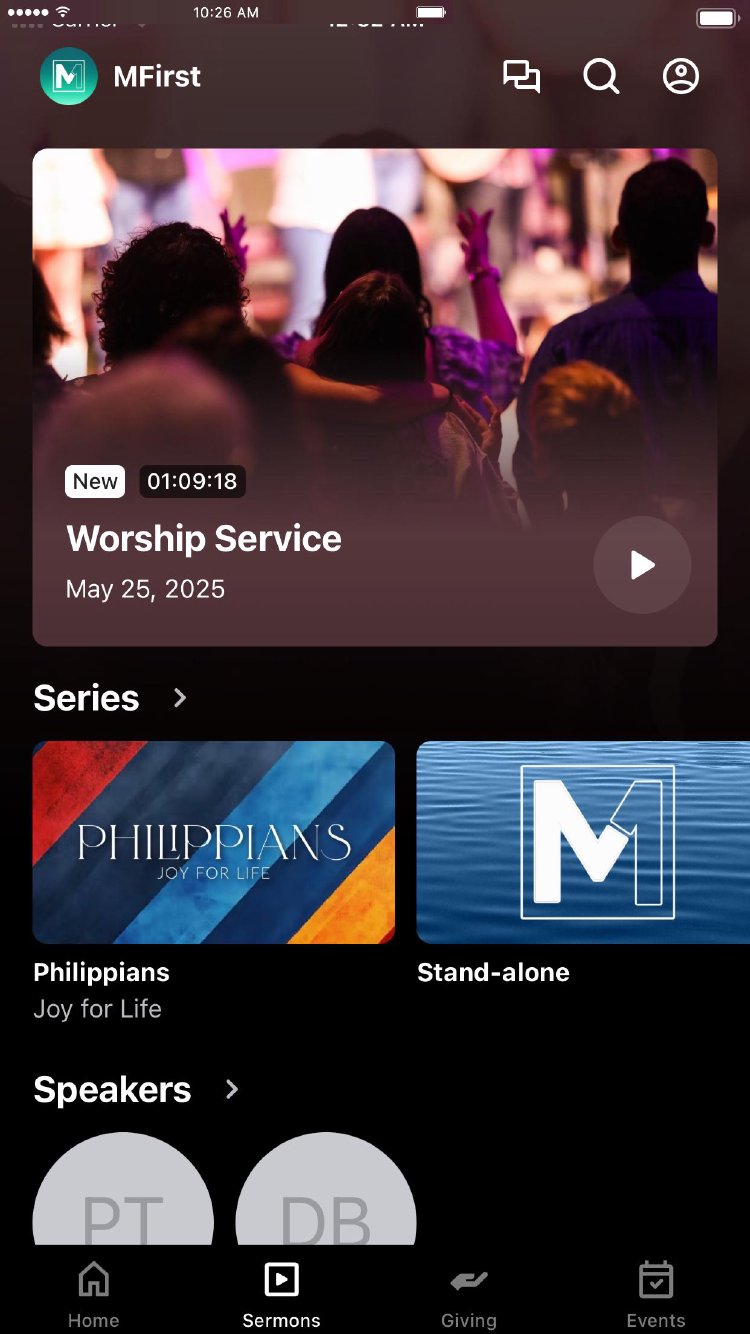Go to the Home tab

click(94, 1294)
